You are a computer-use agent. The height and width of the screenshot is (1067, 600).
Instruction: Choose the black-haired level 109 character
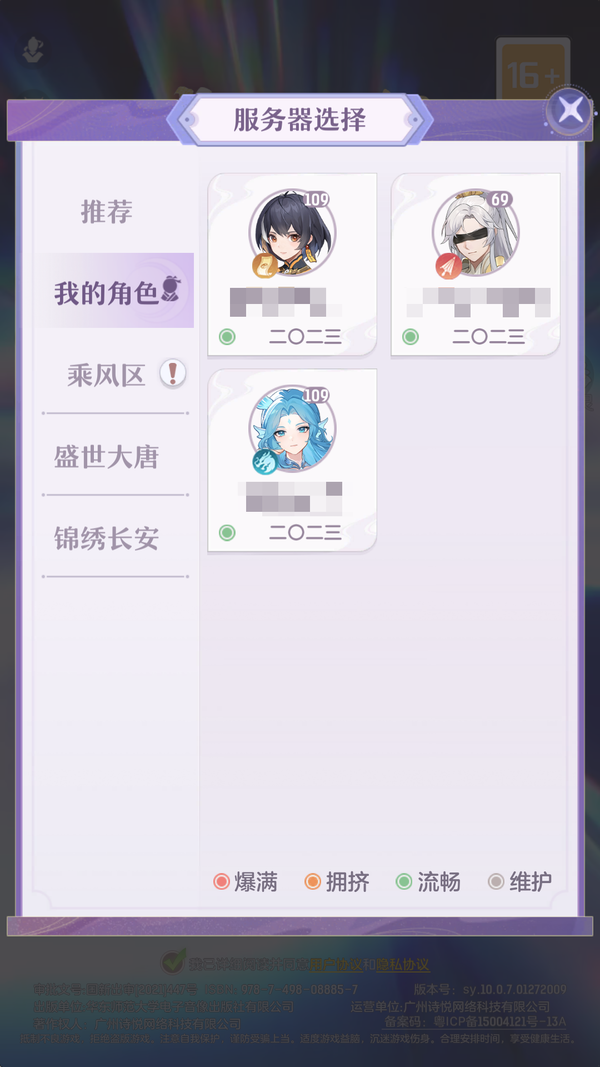[x=292, y=264]
